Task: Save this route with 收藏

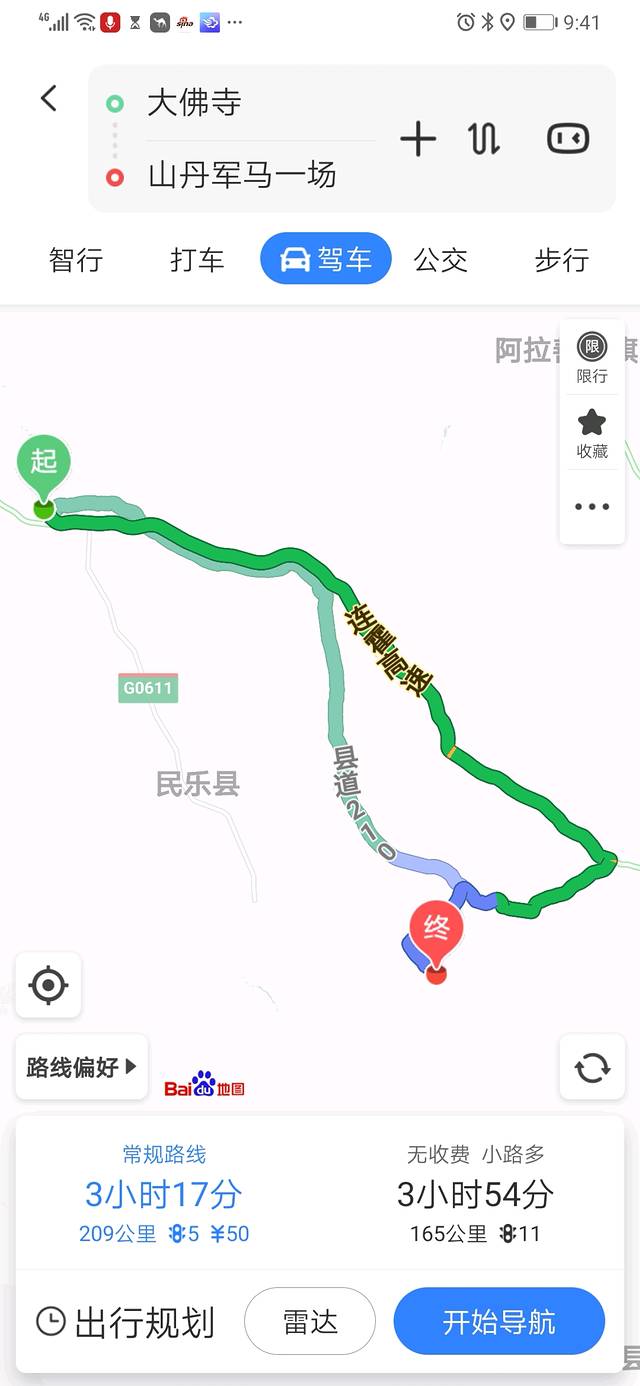Action: pos(592,434)
